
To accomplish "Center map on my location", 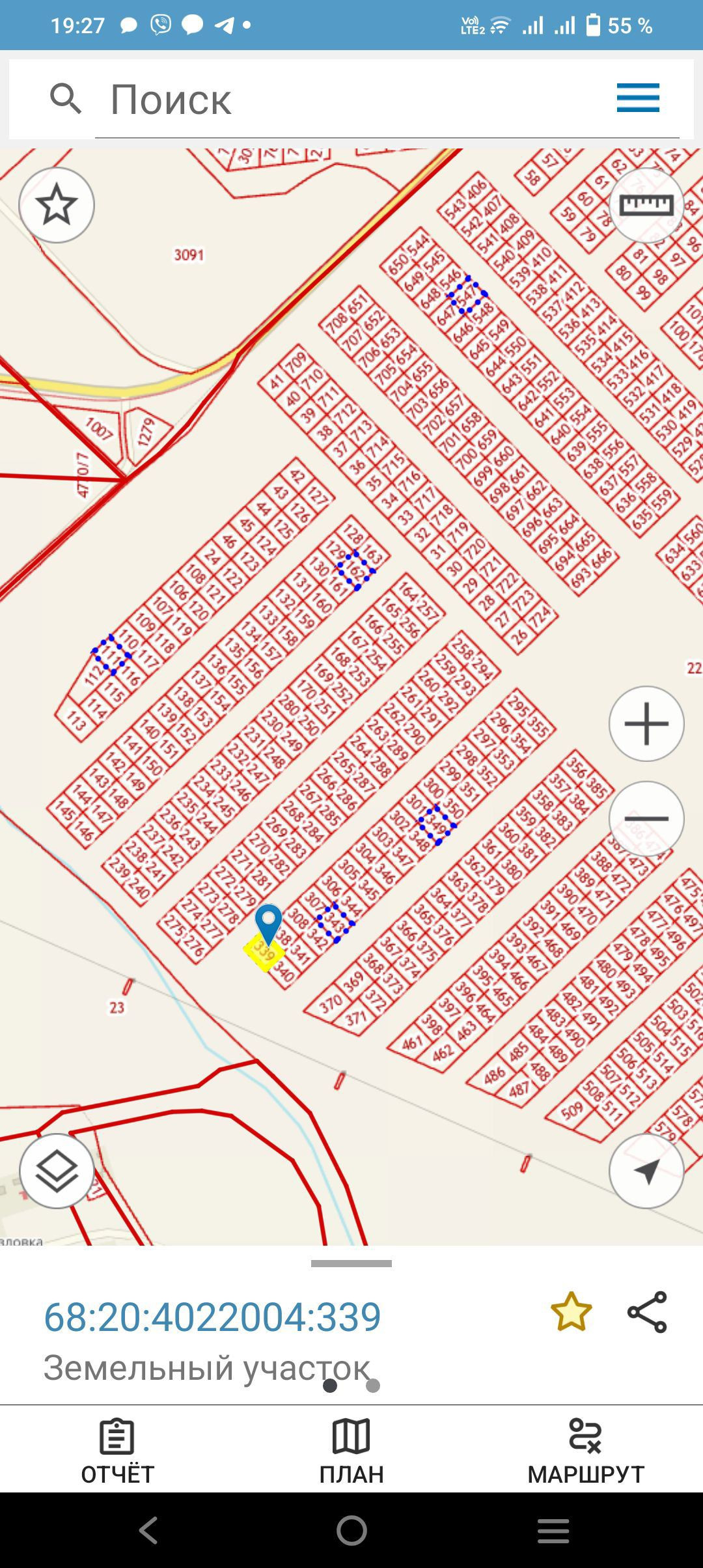I will click(646, 1171).
